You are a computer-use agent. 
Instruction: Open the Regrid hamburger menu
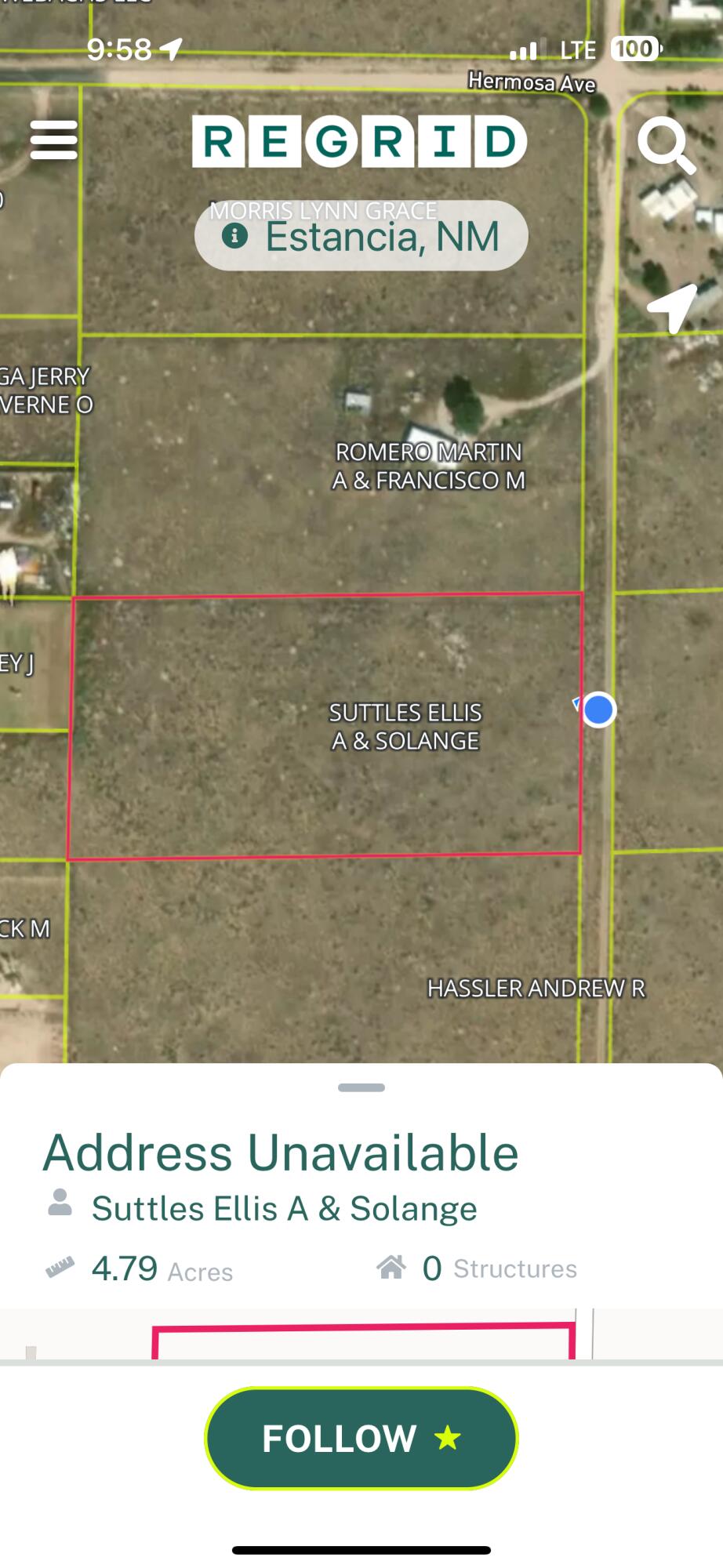point(53,141)
